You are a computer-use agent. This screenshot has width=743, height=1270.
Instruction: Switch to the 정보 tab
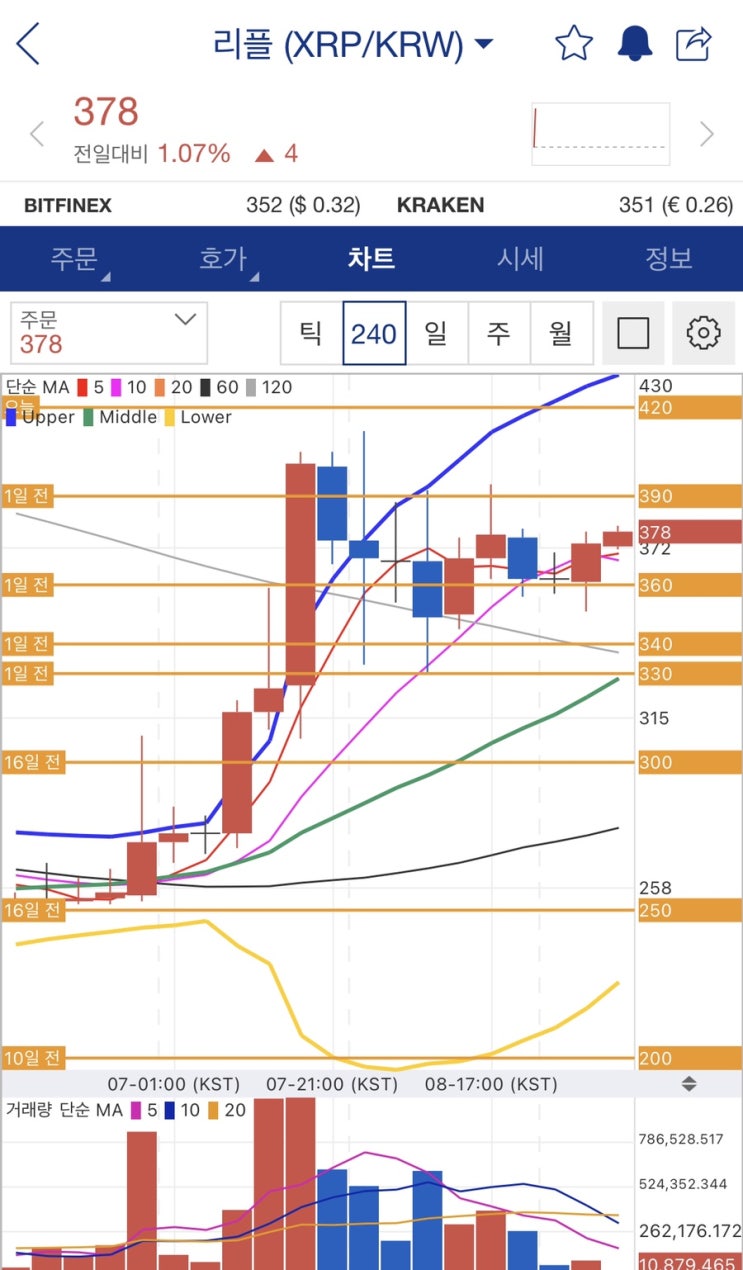[x=668, y=259]
